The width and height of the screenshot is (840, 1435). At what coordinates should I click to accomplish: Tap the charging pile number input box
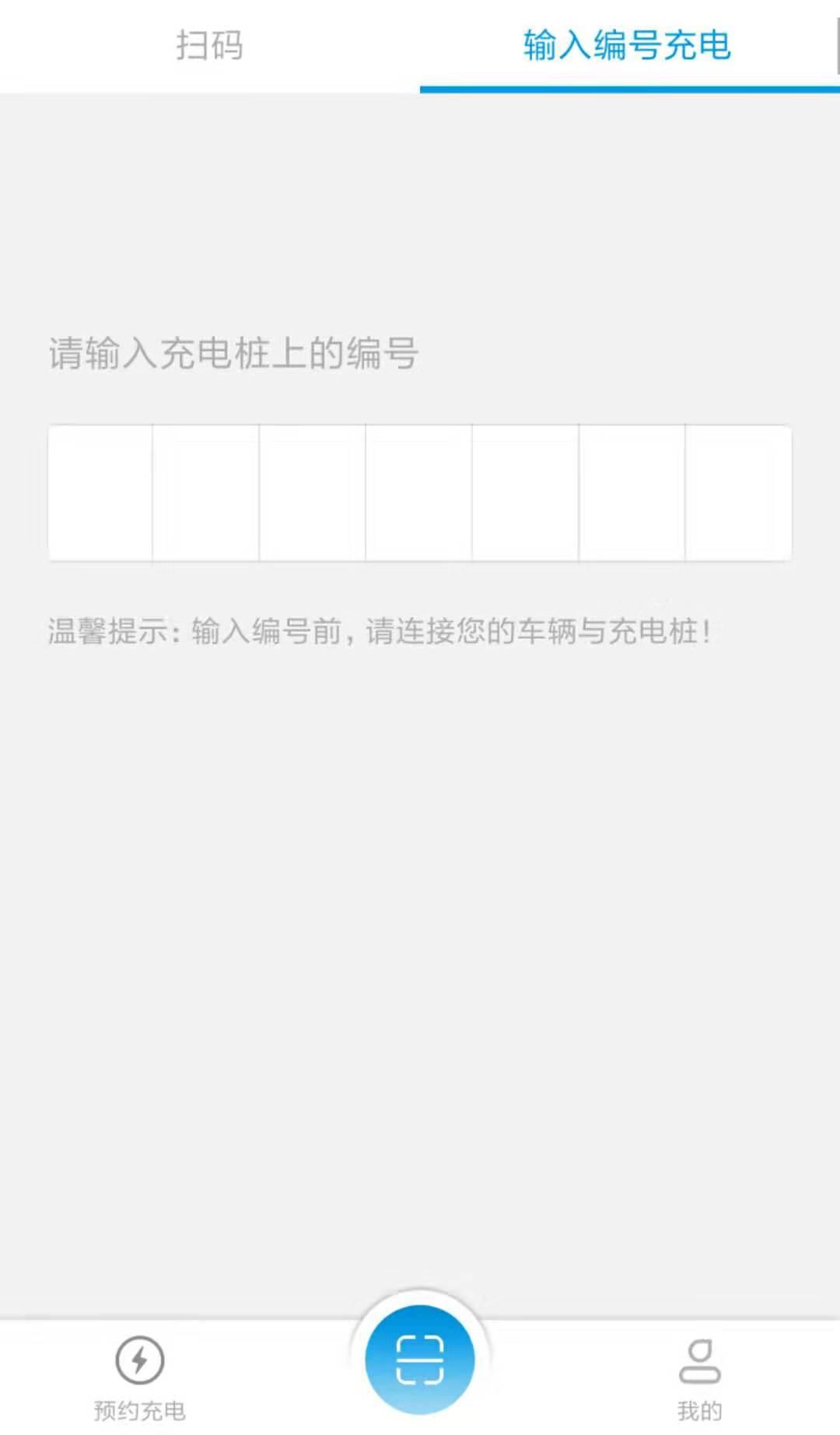click(420, 493)
